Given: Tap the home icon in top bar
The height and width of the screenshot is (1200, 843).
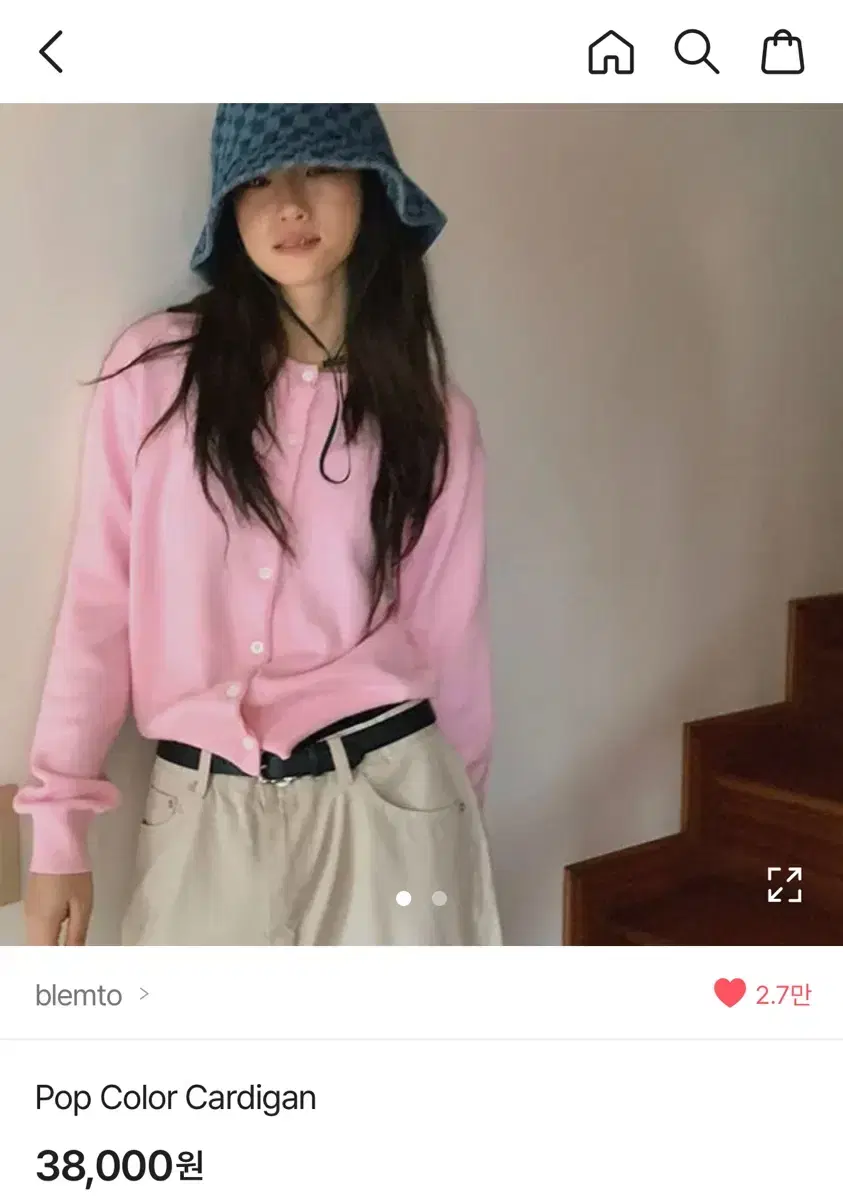Looking at the screenshot, I should (x=613, y=52).
